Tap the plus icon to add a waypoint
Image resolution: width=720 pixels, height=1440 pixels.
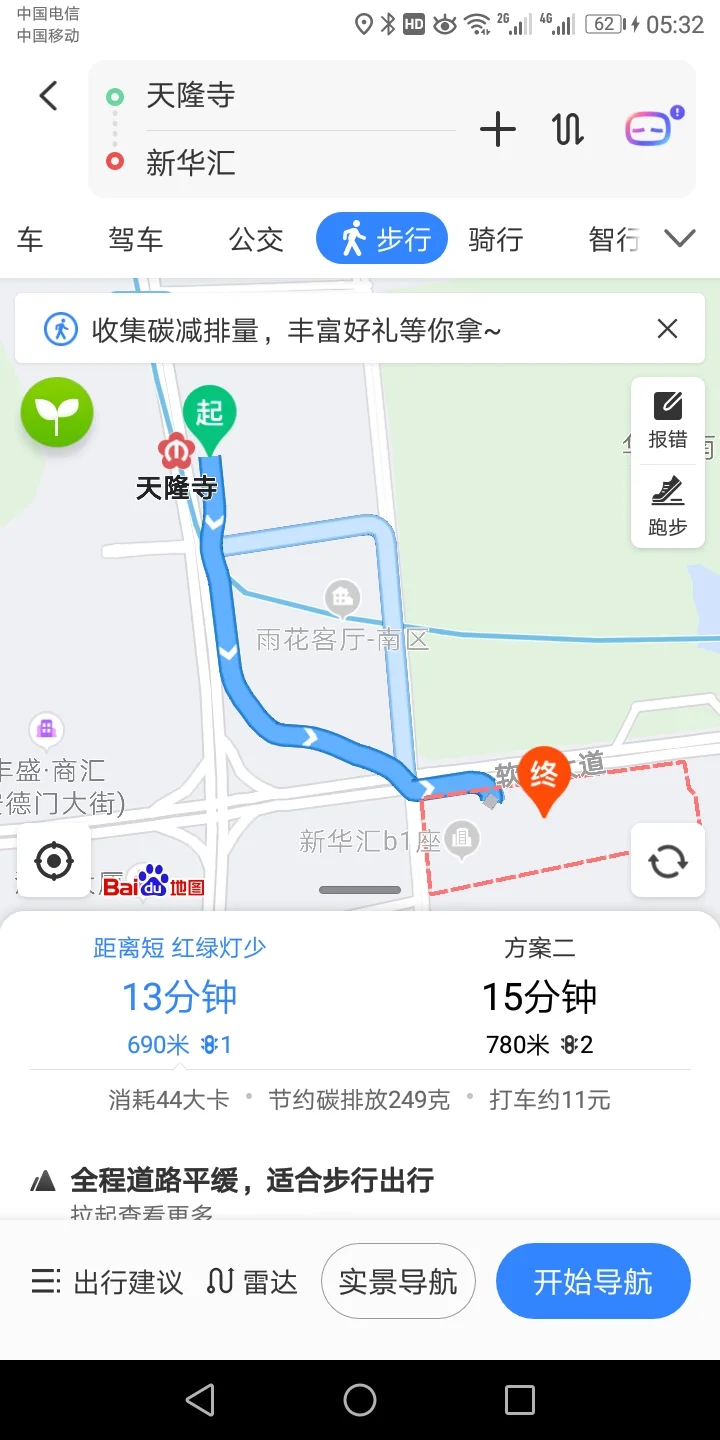click(497, 129)
